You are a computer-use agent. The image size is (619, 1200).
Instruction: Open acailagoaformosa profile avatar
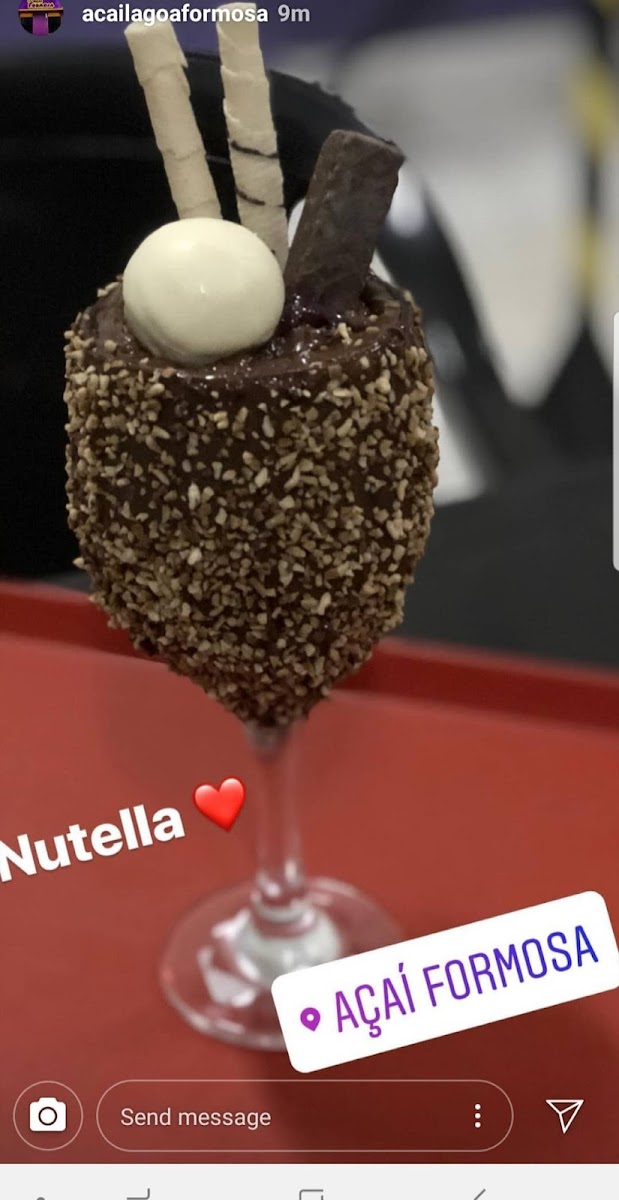point(41,13)
